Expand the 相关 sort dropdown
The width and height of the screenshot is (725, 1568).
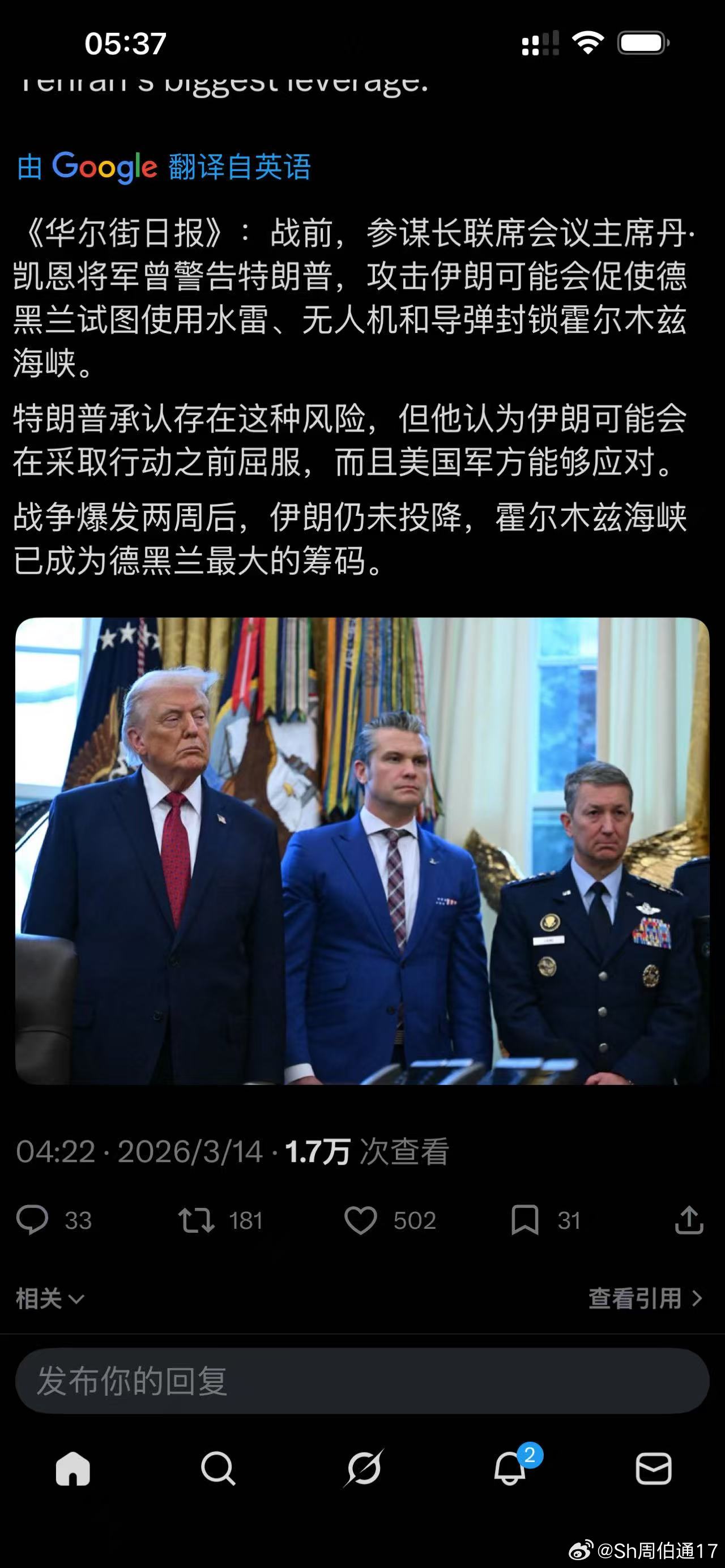point(48,1297)
